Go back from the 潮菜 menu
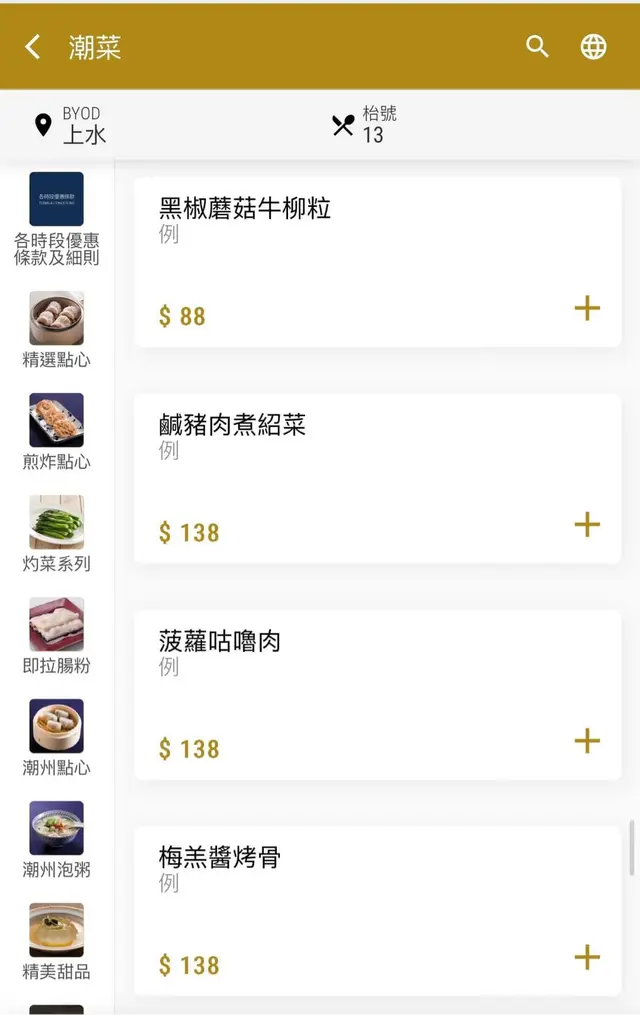The image size is (640, 1015). tap(33, 47)
